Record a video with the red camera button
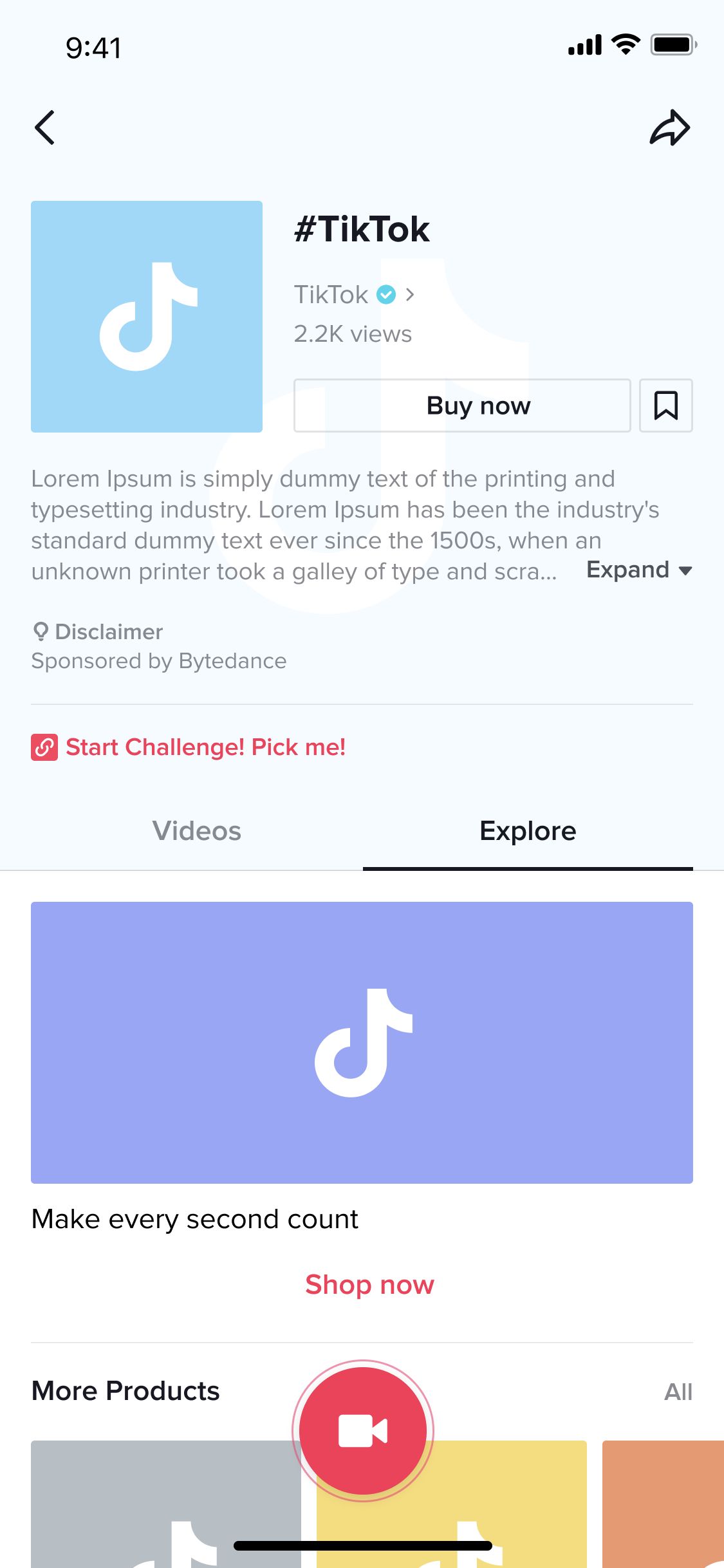Screen dimensions: 724x1568 pyautogui.click(x=363, y=1430)
